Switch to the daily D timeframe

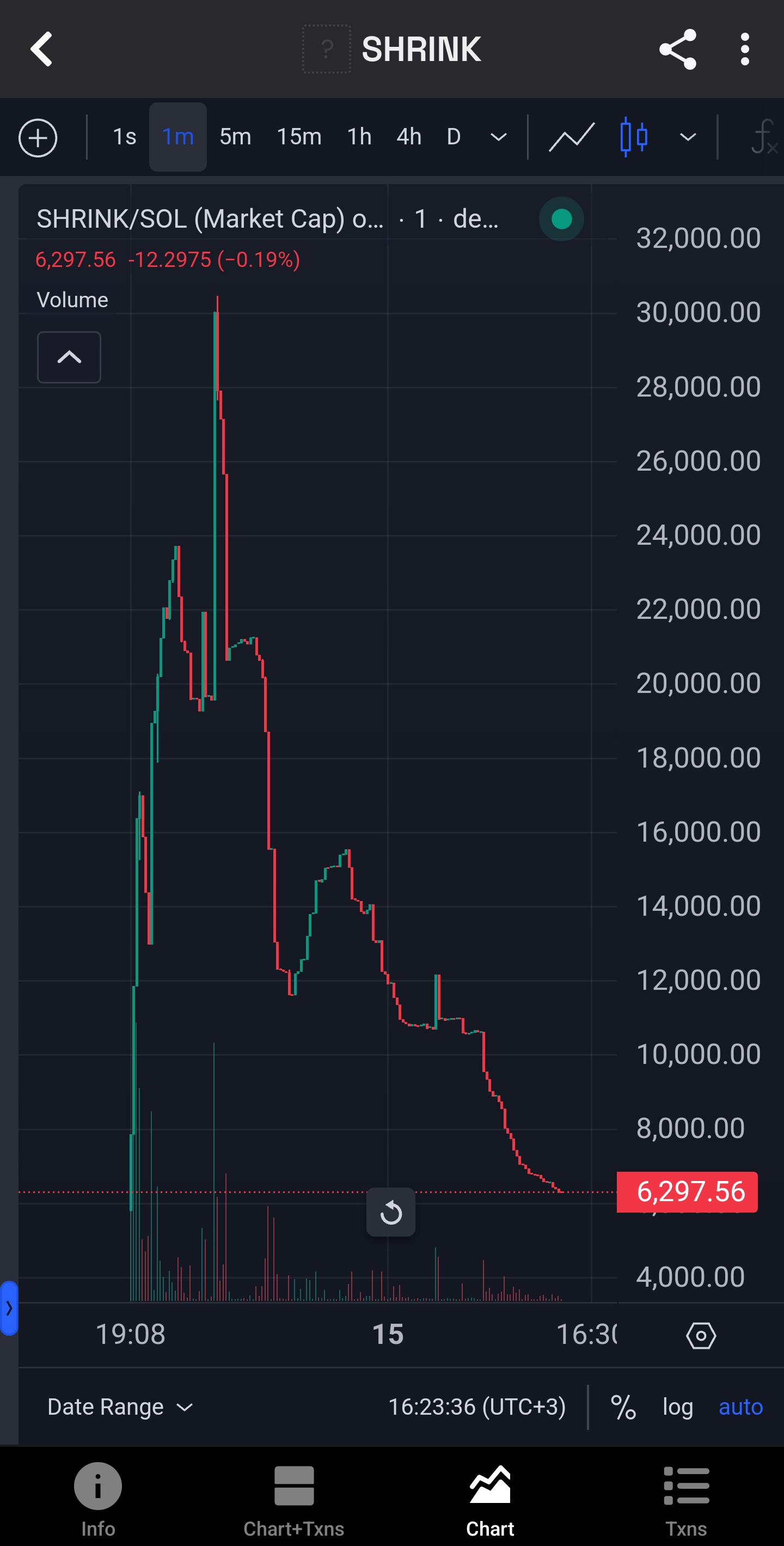coord(454,137)
